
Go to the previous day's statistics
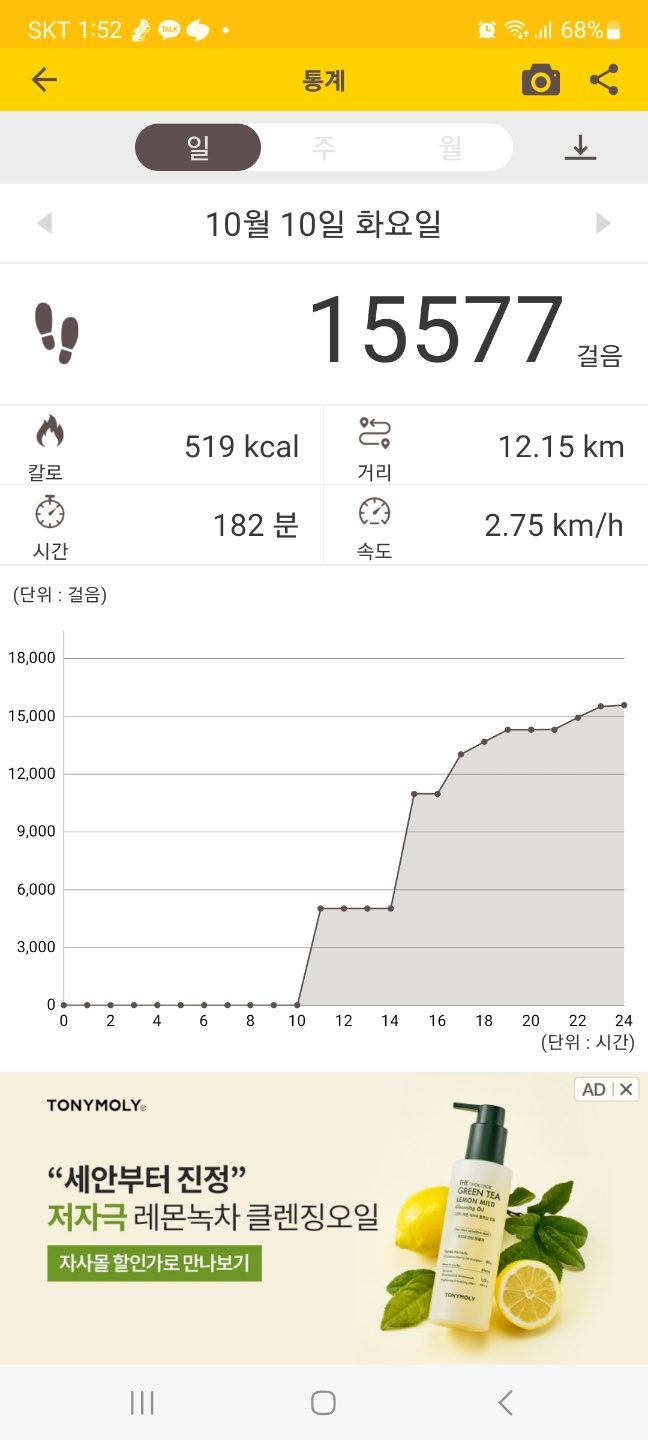(x=44, y=223)
